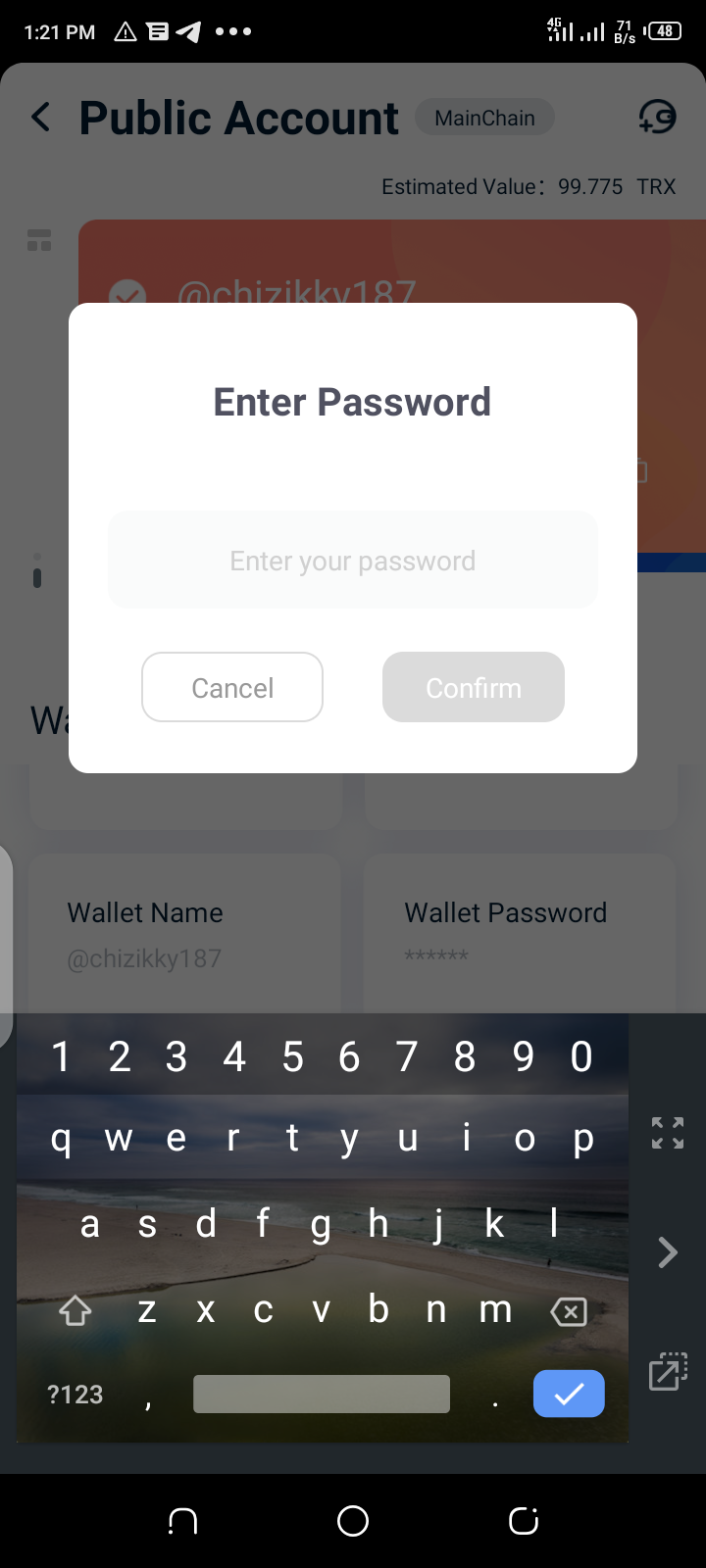This screenshot has height=1568, width=706.
Task: Tap the keyboard fullscreen expand icon
Action: pyautogui.click(x=668, y=1133)
